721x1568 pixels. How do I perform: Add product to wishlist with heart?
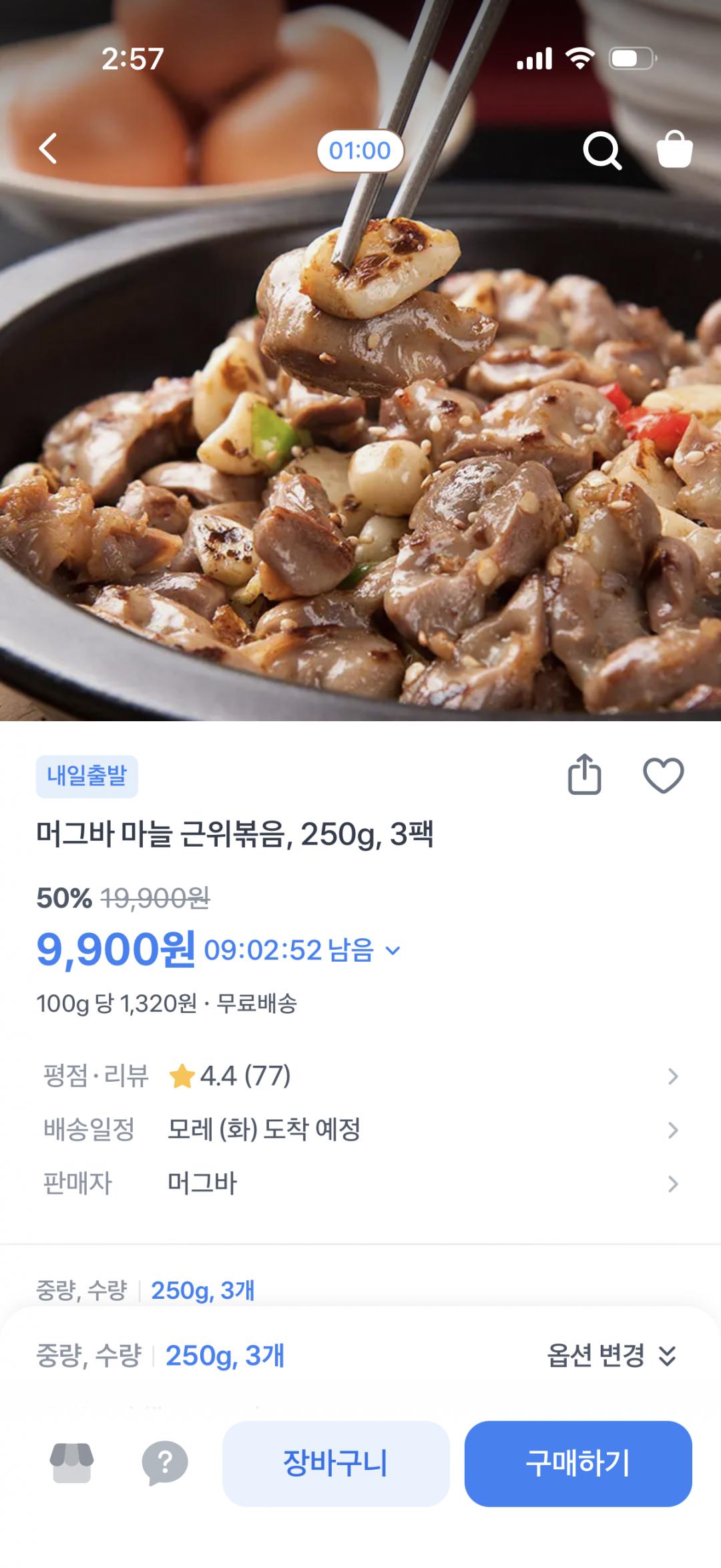[x=663, y=775]
